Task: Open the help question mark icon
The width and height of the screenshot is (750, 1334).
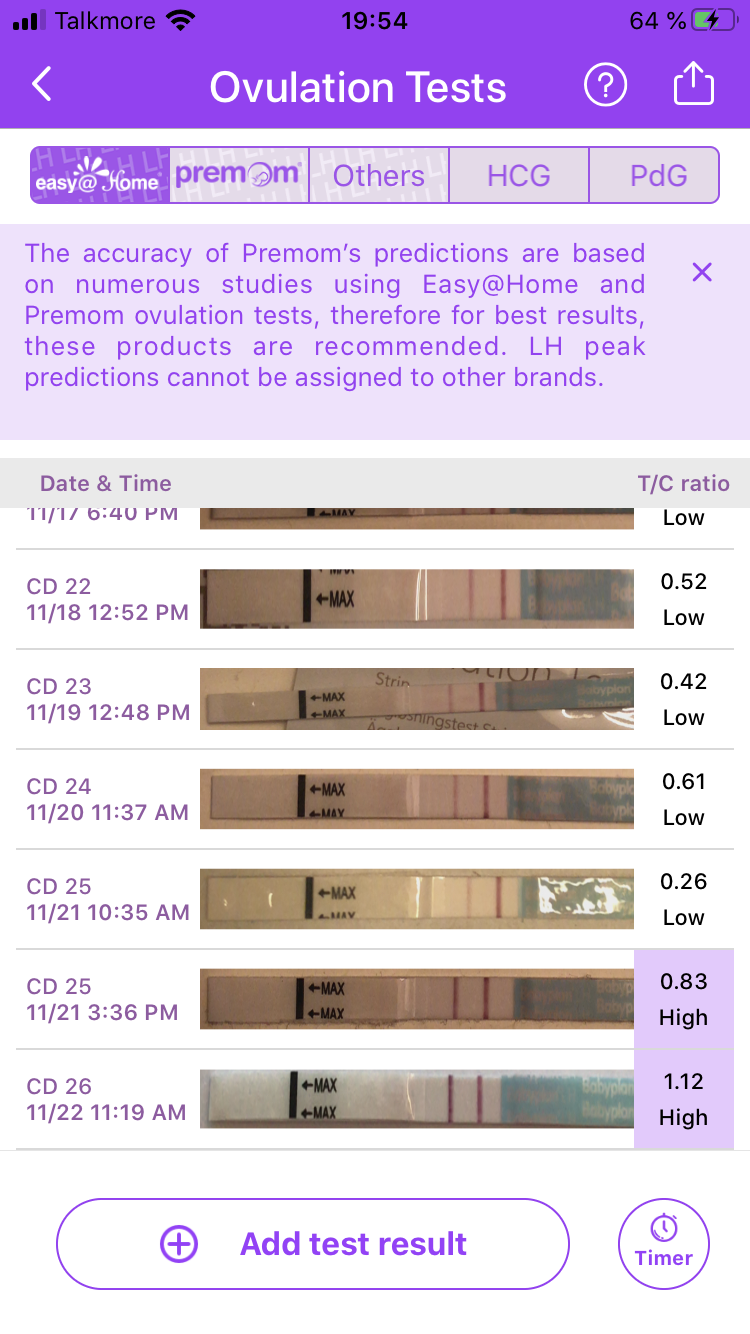Action: click(x=605, y=86)
